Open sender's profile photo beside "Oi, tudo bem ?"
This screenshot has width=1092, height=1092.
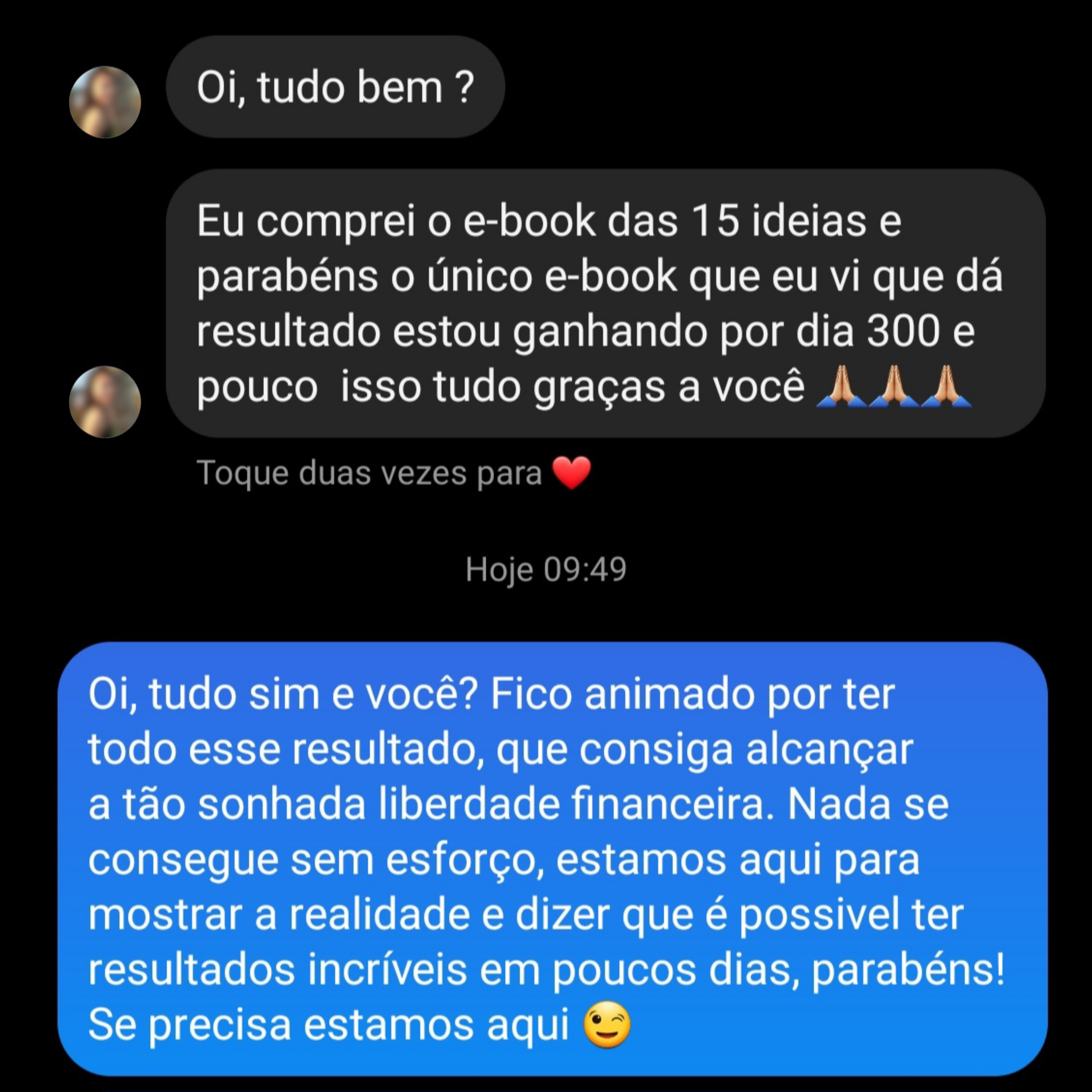(105, 102)
